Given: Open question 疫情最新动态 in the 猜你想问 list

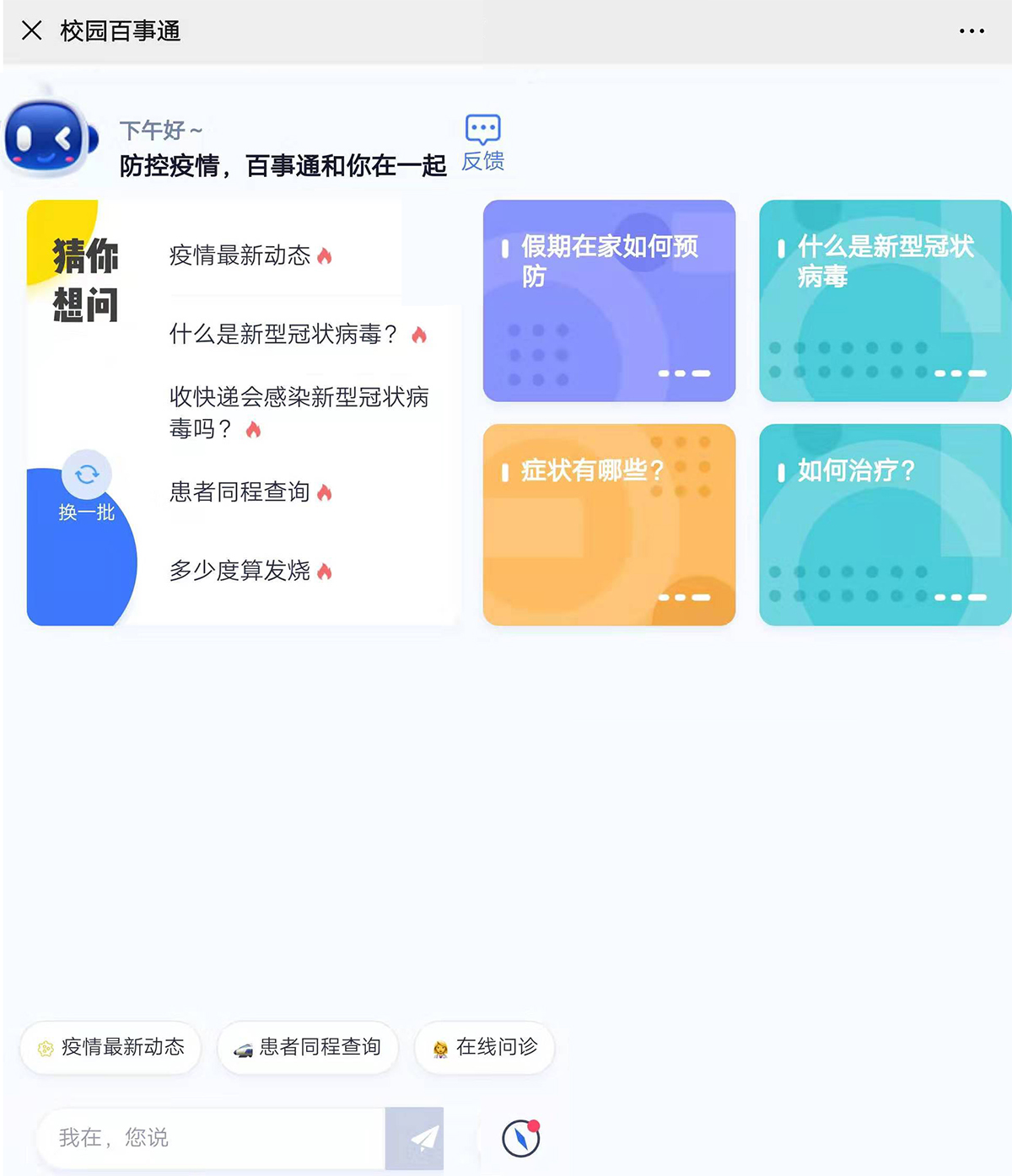Looking at the screenshot, I should pyautogui.click(x=240, y=255).
